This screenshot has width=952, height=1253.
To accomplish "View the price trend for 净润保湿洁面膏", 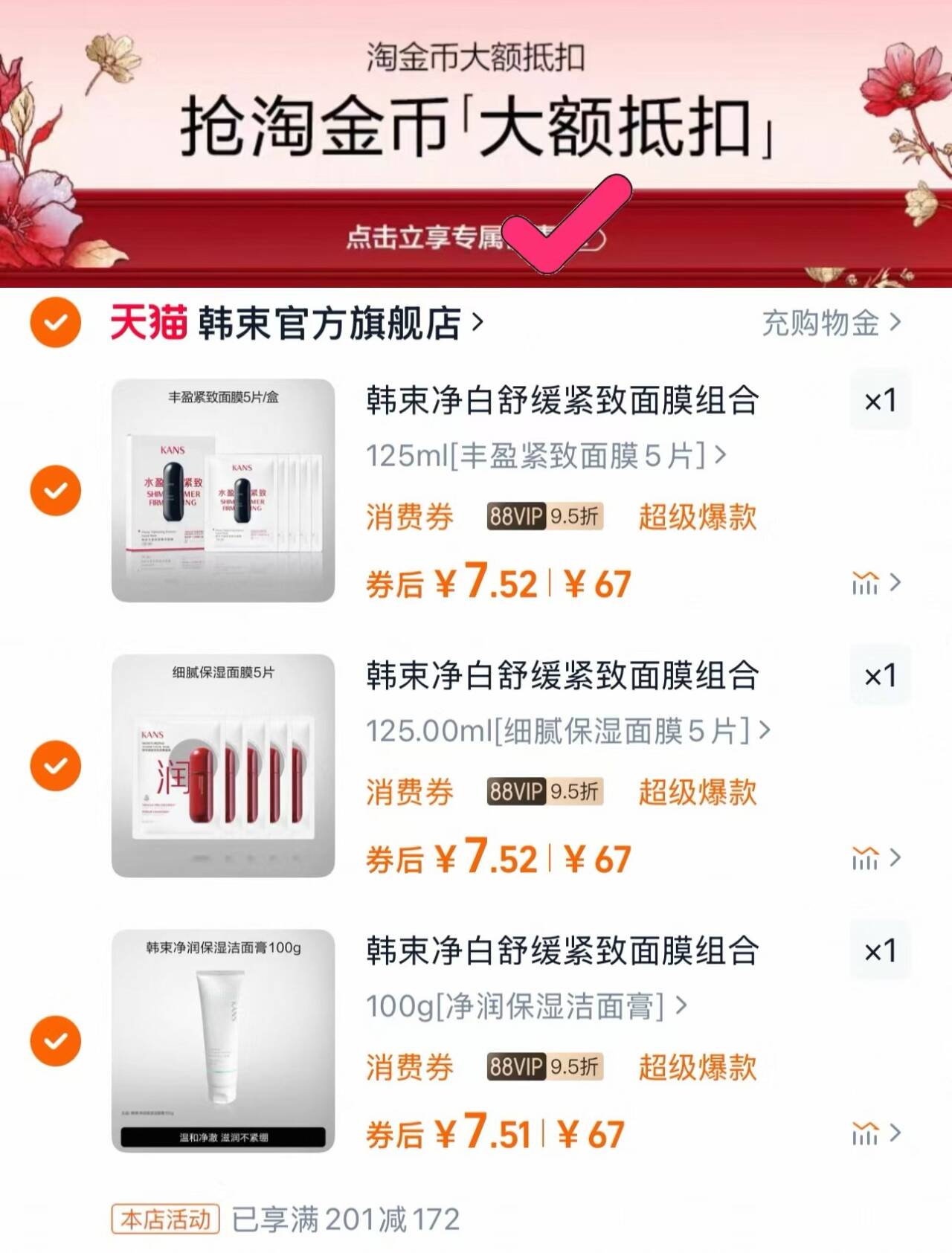I will pos(875,1134).
